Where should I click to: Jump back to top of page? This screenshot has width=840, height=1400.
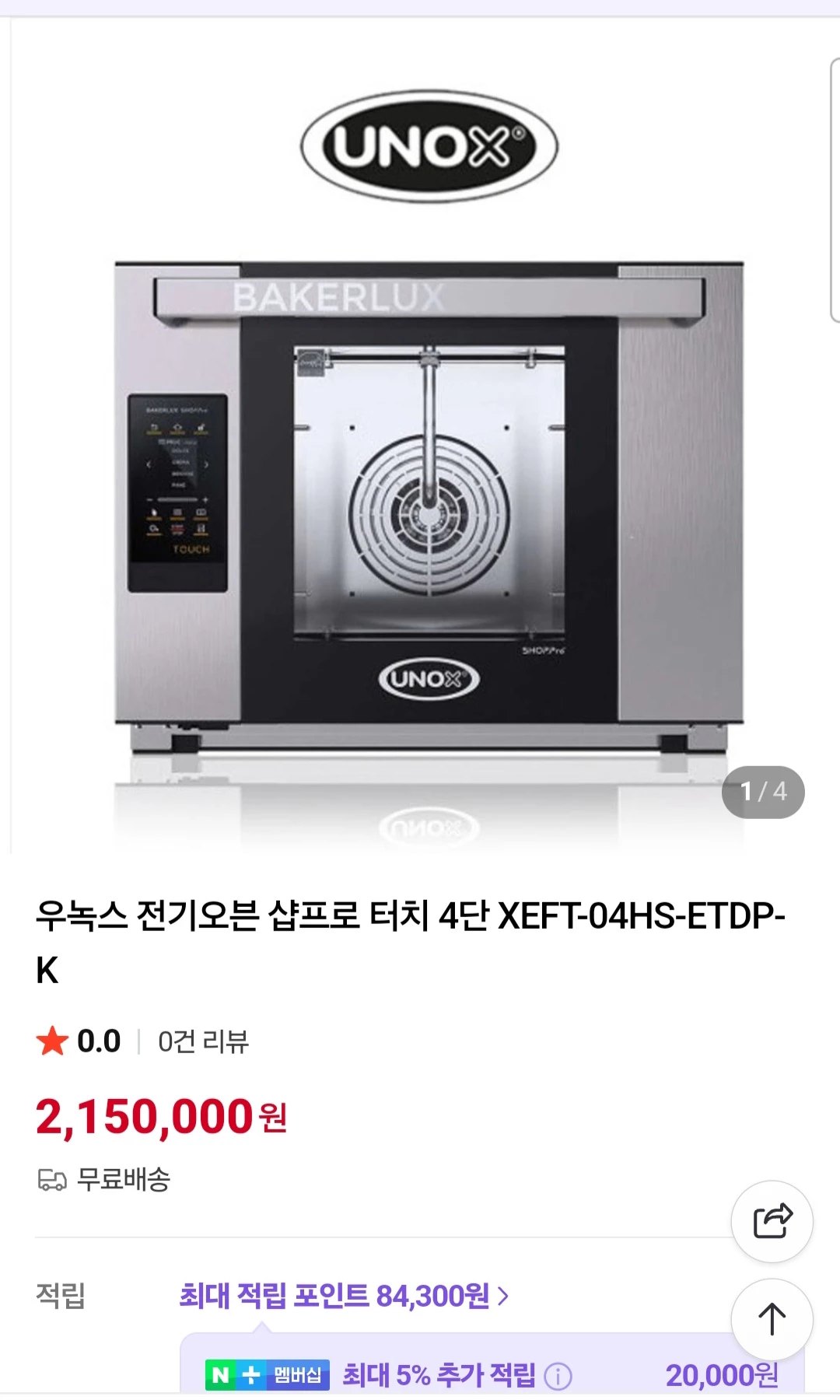click(x=772, y=1319)
